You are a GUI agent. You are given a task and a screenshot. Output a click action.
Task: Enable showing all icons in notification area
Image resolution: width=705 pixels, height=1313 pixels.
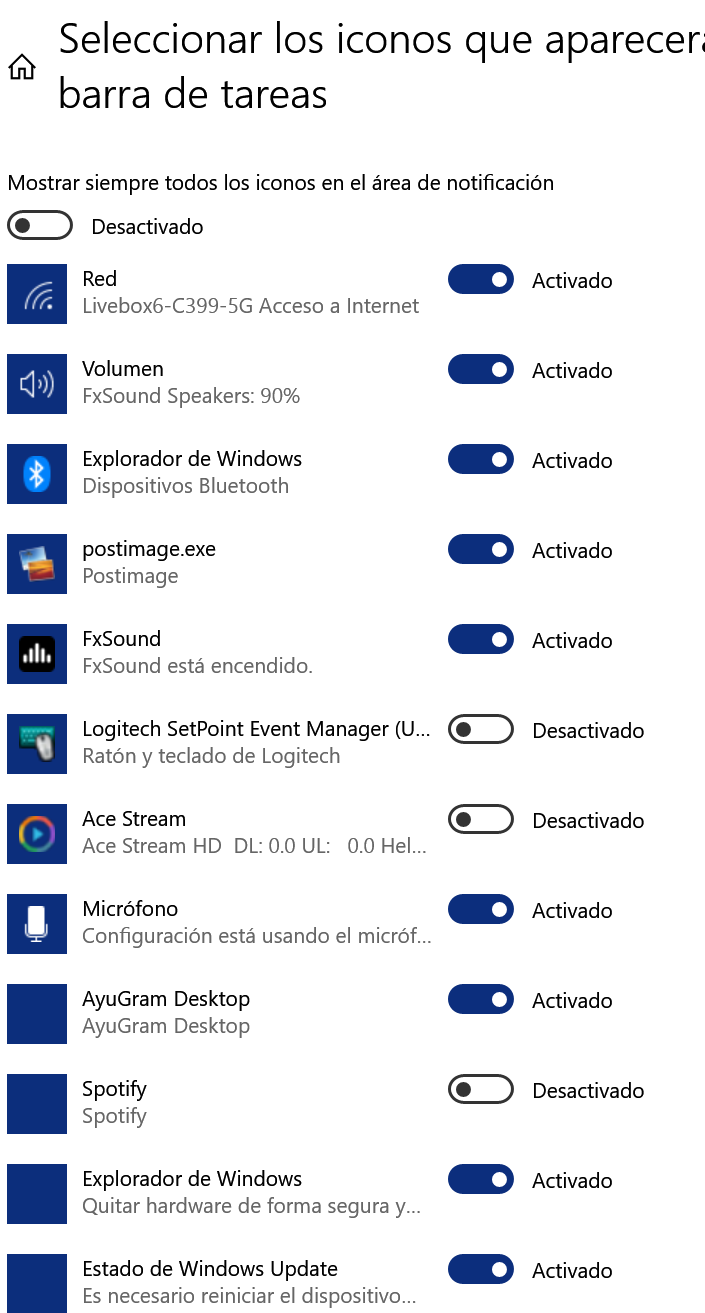(x=40, y=226)
